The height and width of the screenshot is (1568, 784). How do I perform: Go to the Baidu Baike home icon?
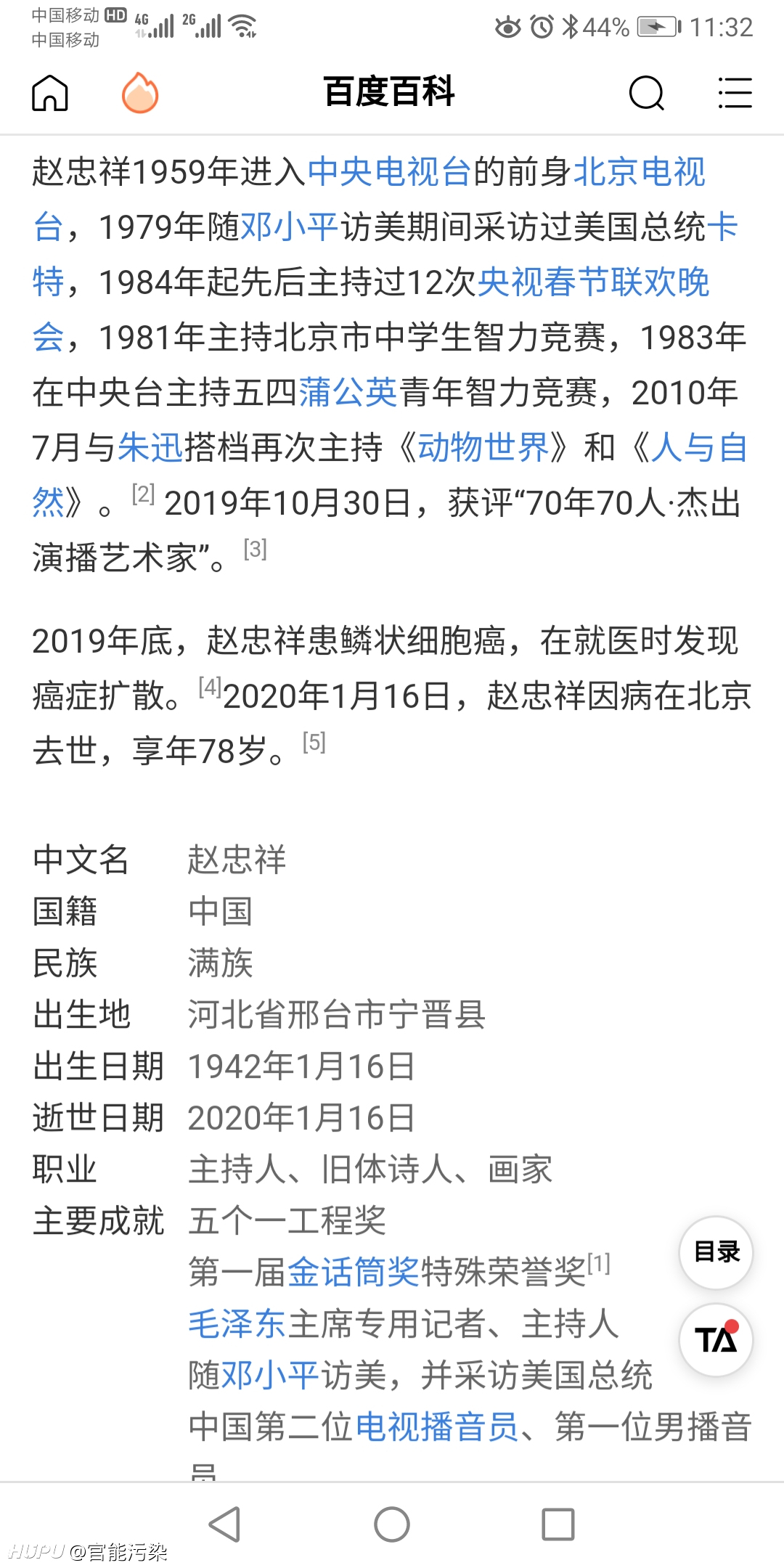(x=50, y=93)
